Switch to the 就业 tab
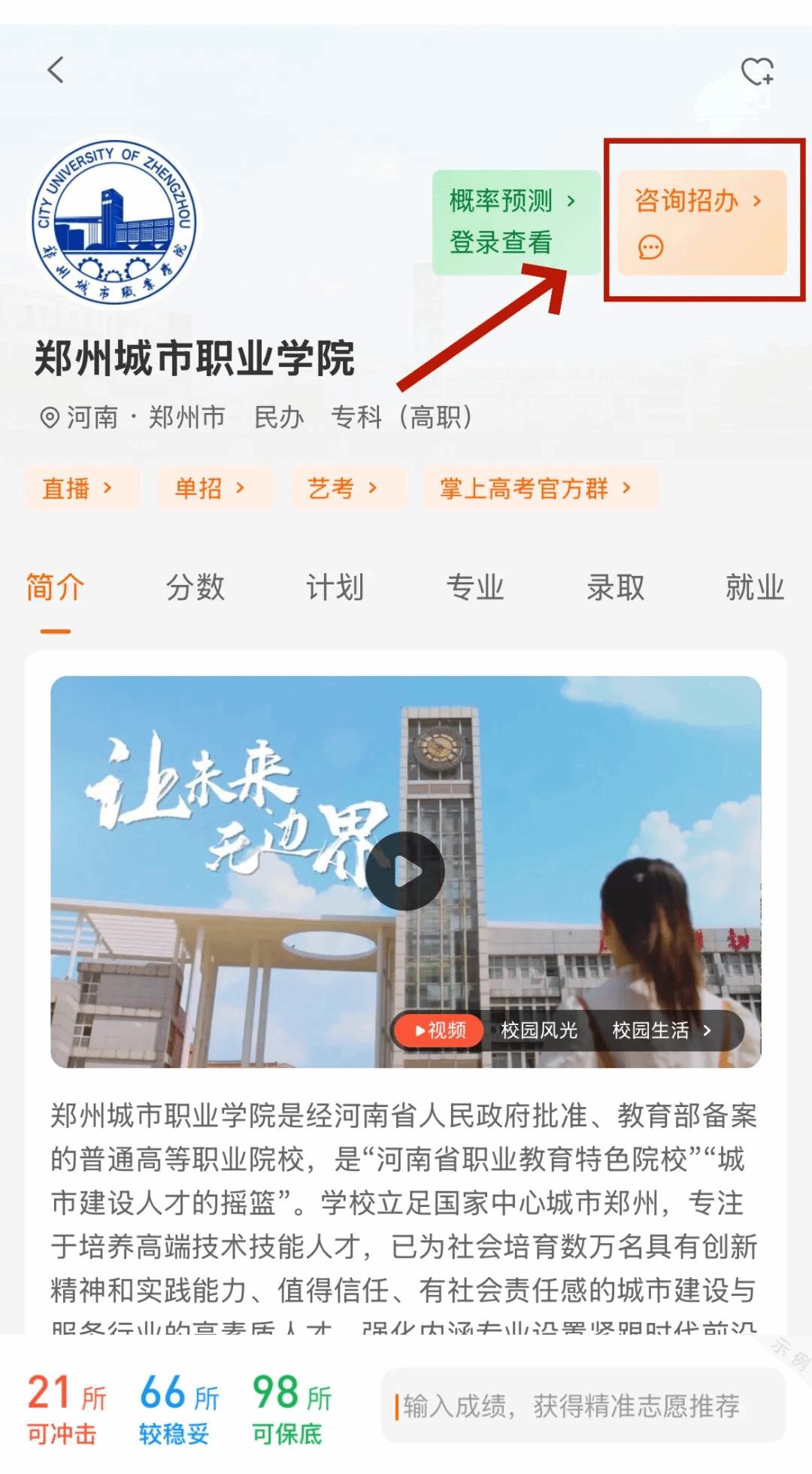This screenshot has height=1474, width=812. pos(755,587)
